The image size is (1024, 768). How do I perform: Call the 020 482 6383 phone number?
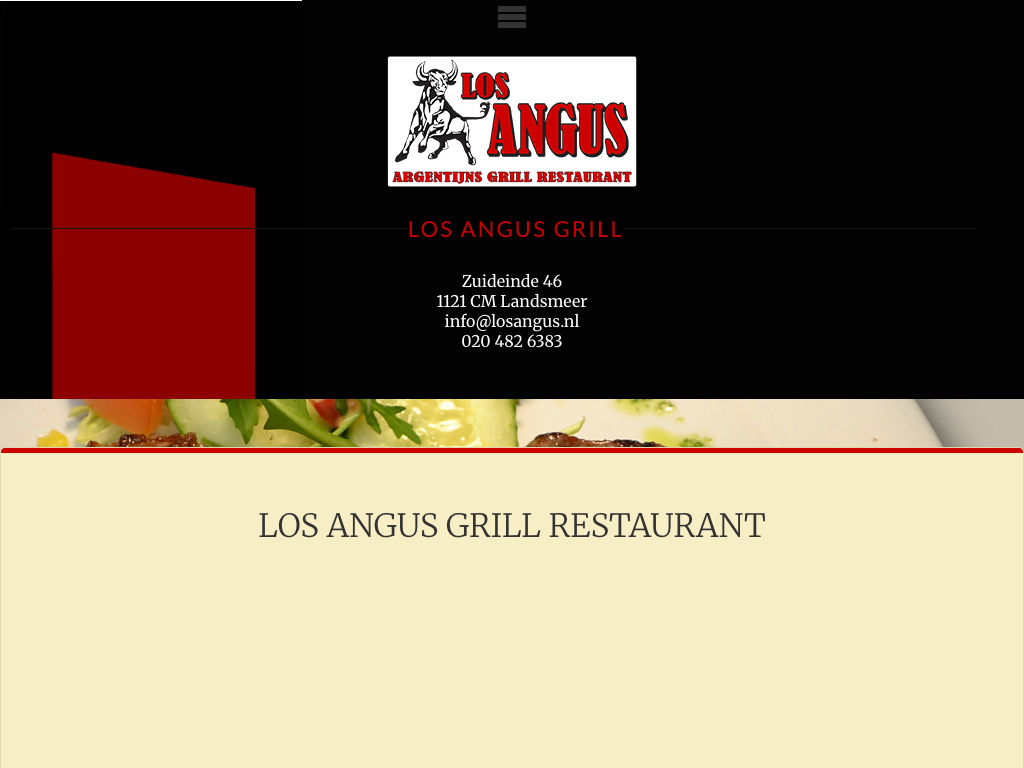[x=511, y=341]
